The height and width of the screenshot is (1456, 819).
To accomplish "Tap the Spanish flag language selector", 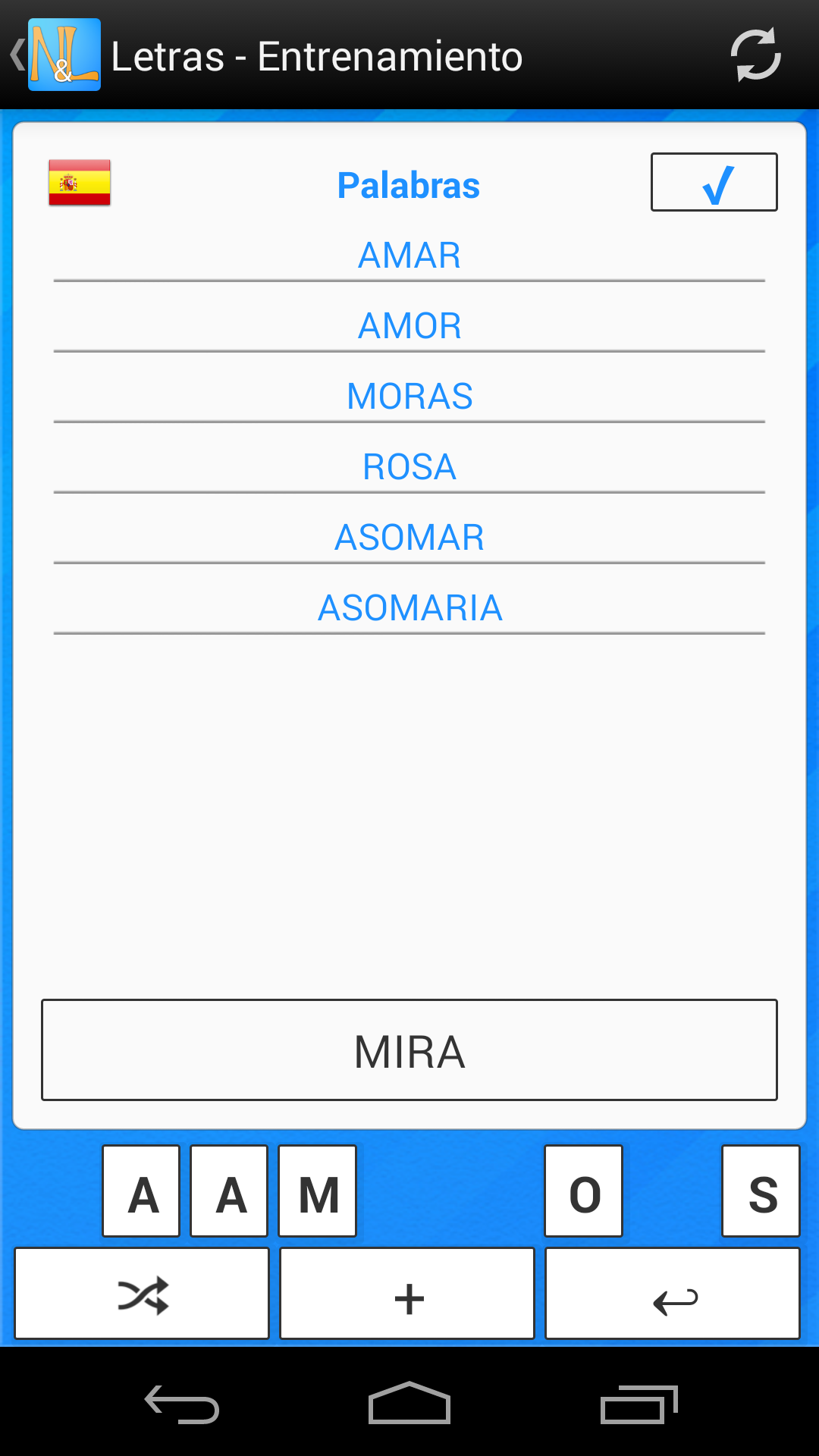I will pos(80,183).
